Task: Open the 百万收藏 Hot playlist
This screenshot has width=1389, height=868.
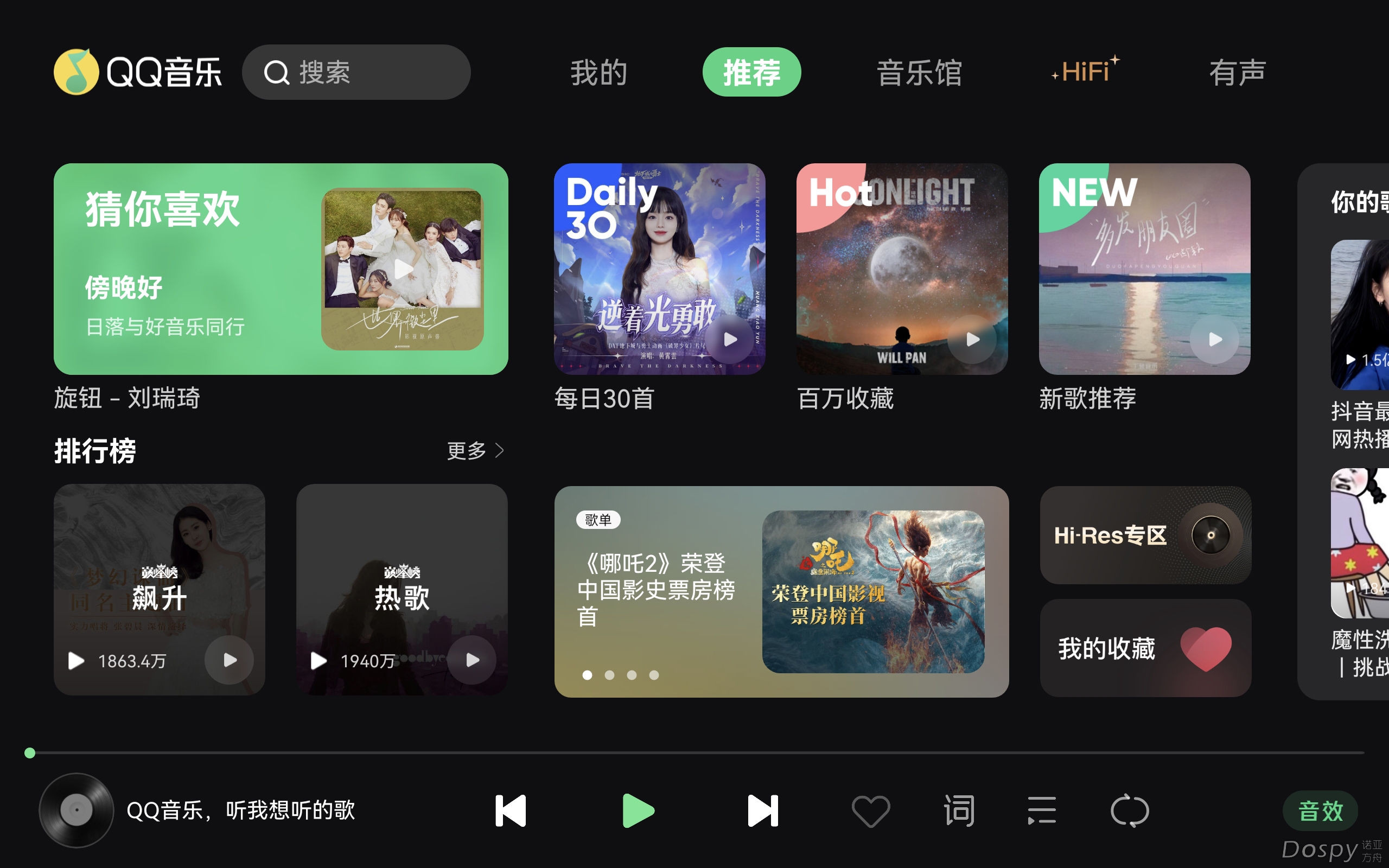Action: click(901, 269)
